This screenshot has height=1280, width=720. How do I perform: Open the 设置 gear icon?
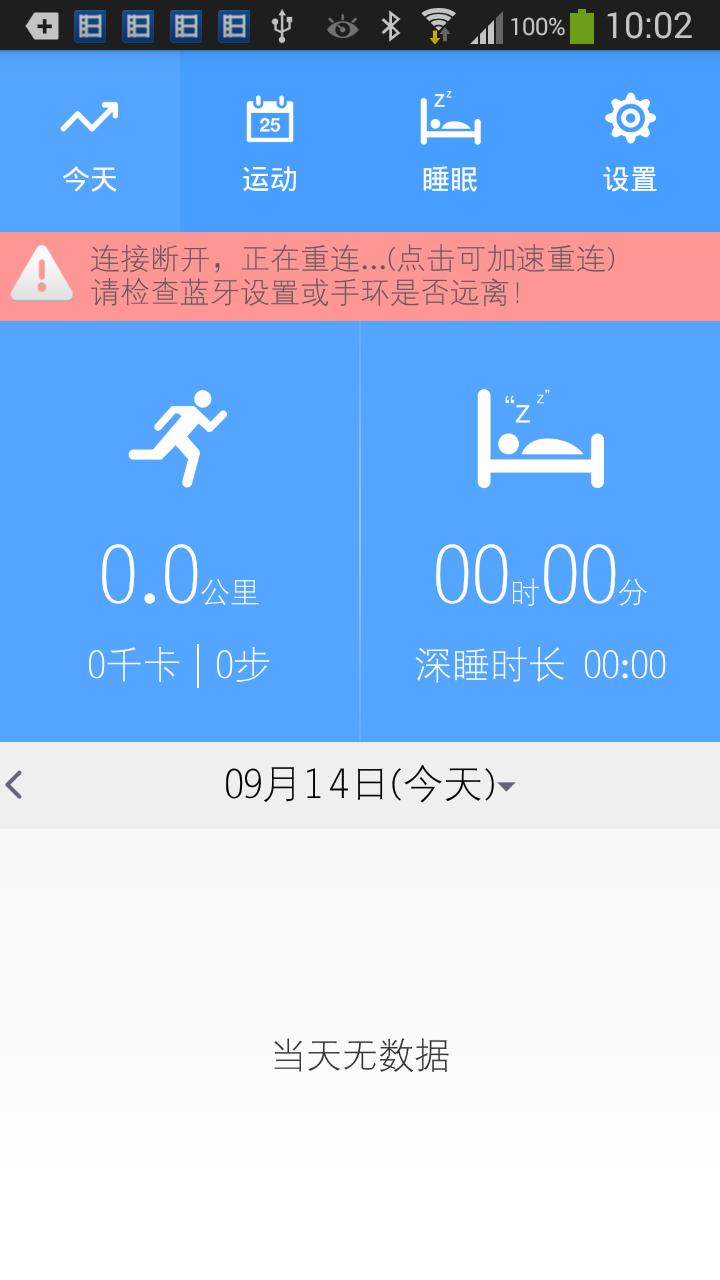(x=629, y=117)
